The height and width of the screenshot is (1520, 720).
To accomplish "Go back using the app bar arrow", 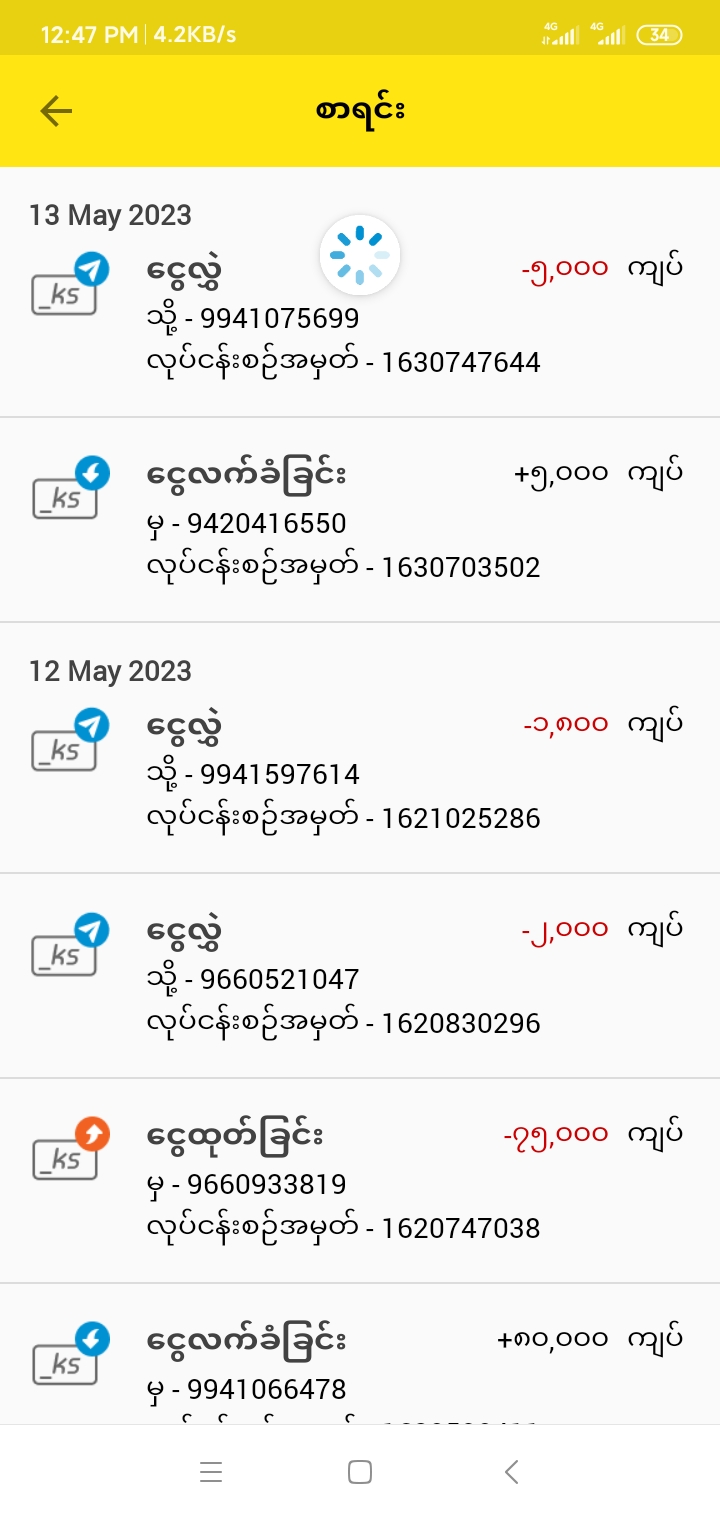I will pyautogui.click(x=56, y=111).
